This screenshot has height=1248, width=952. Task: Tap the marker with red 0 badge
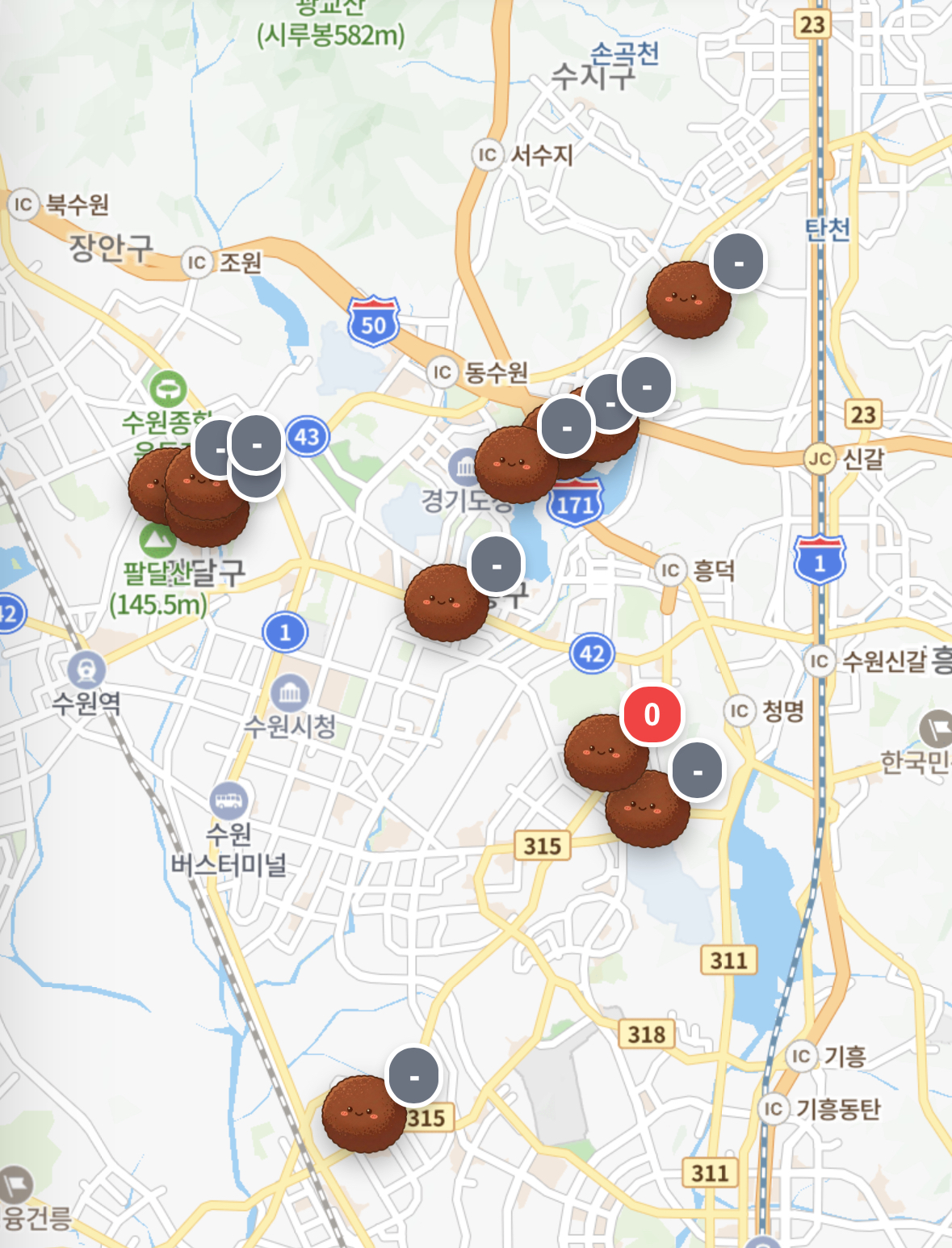606,751
